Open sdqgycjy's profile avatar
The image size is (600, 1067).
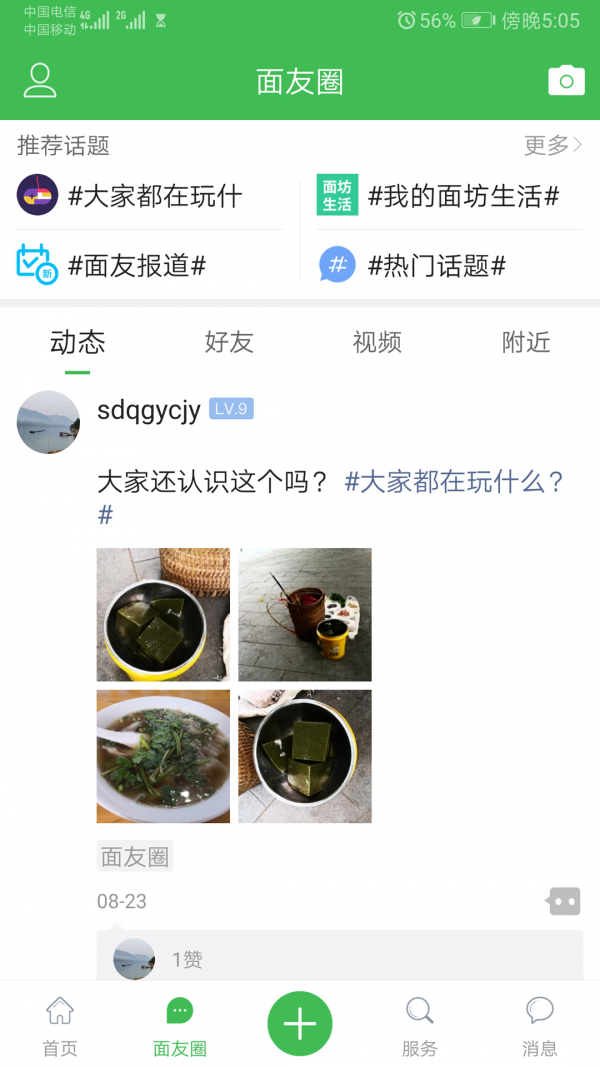[x=48, y=422]
